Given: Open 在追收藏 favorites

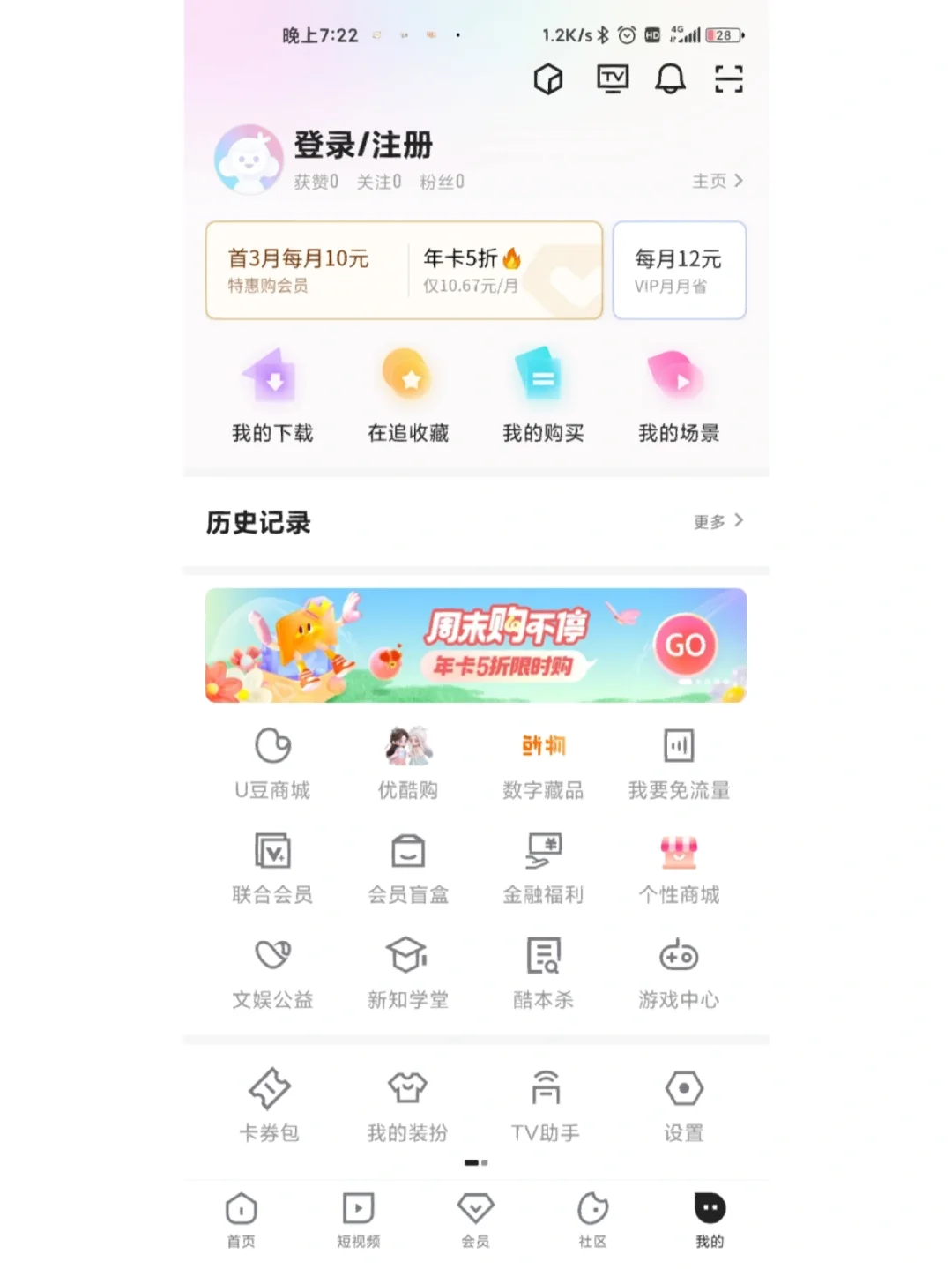Looking at the screenshot, I should (x=408, y=397).
